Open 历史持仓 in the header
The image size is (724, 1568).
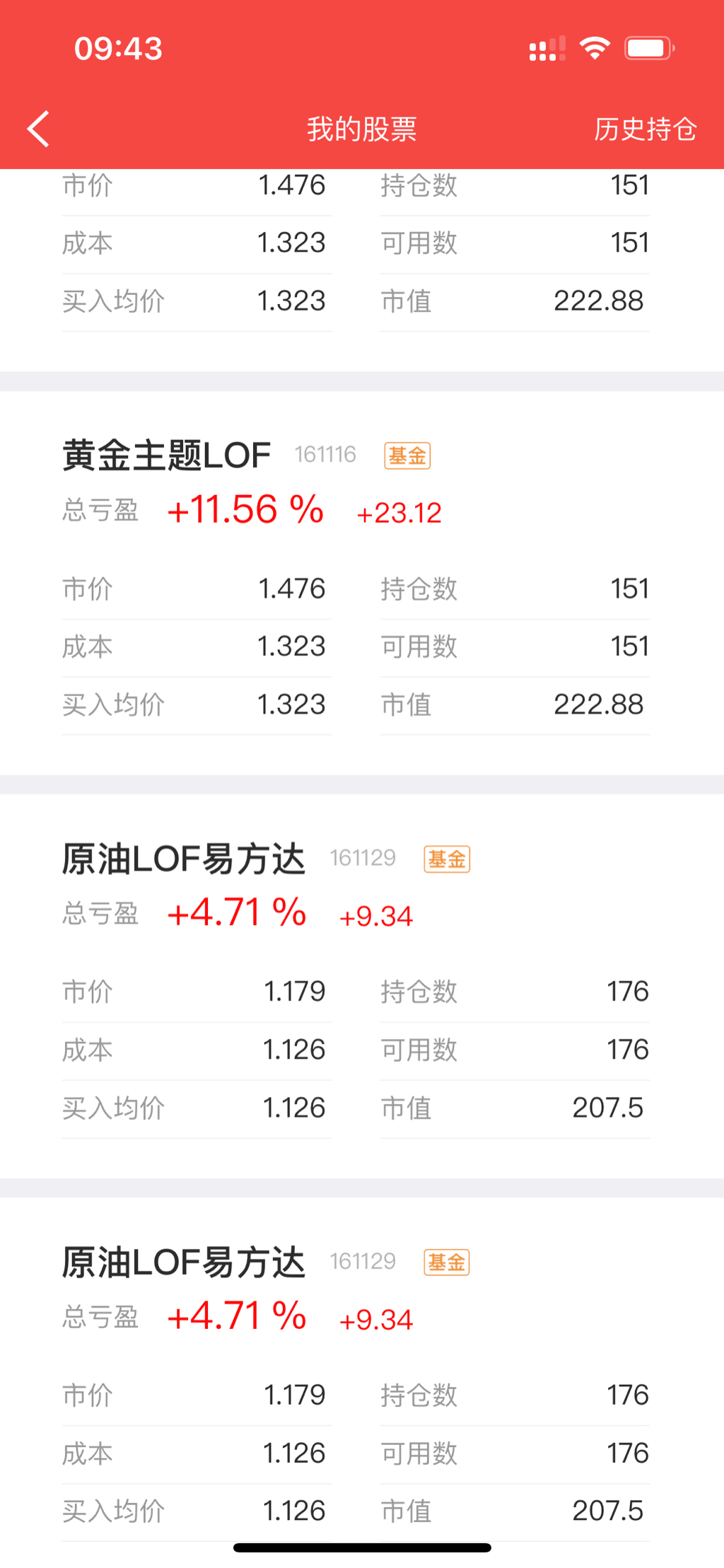[x=645, y=129]
